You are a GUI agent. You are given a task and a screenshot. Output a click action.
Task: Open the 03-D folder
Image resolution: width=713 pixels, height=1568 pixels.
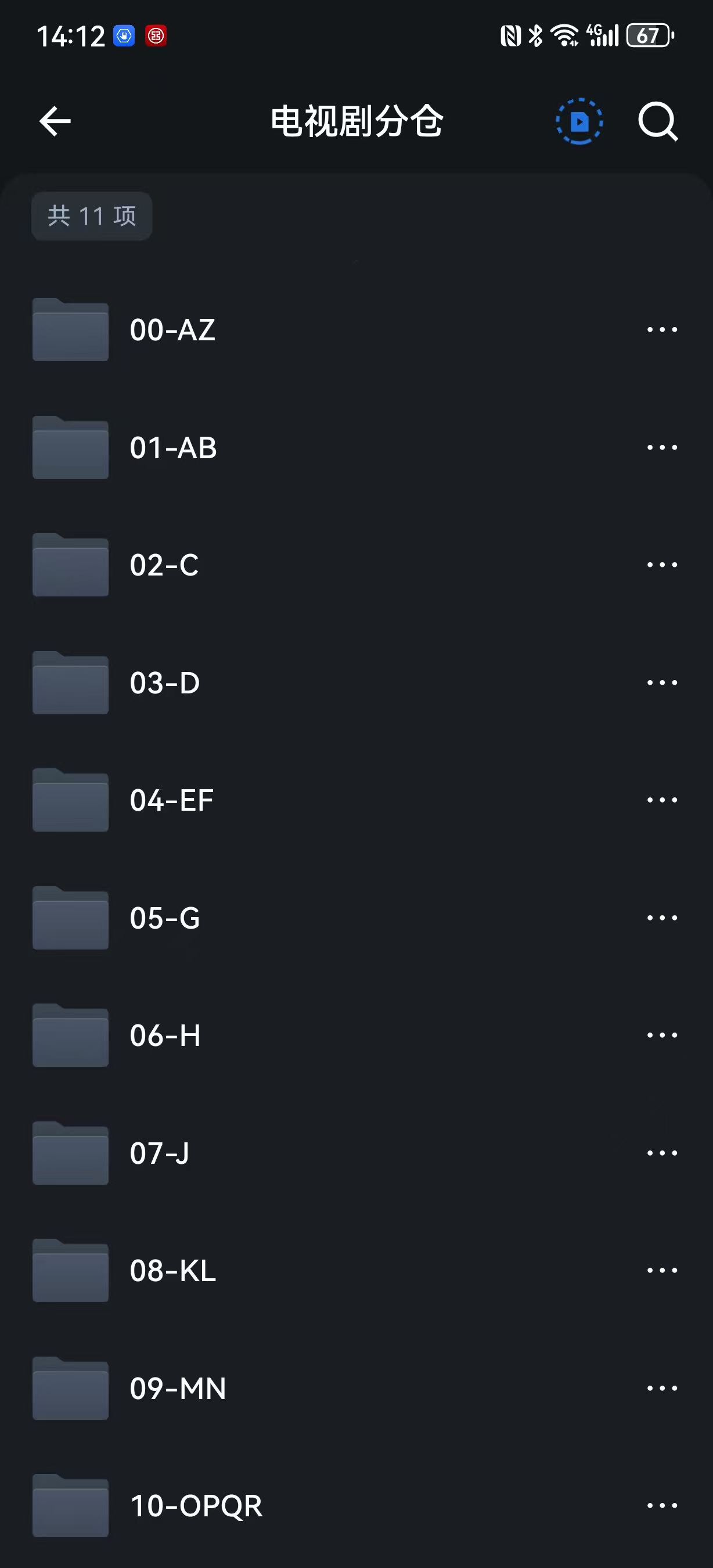point(165,683)
